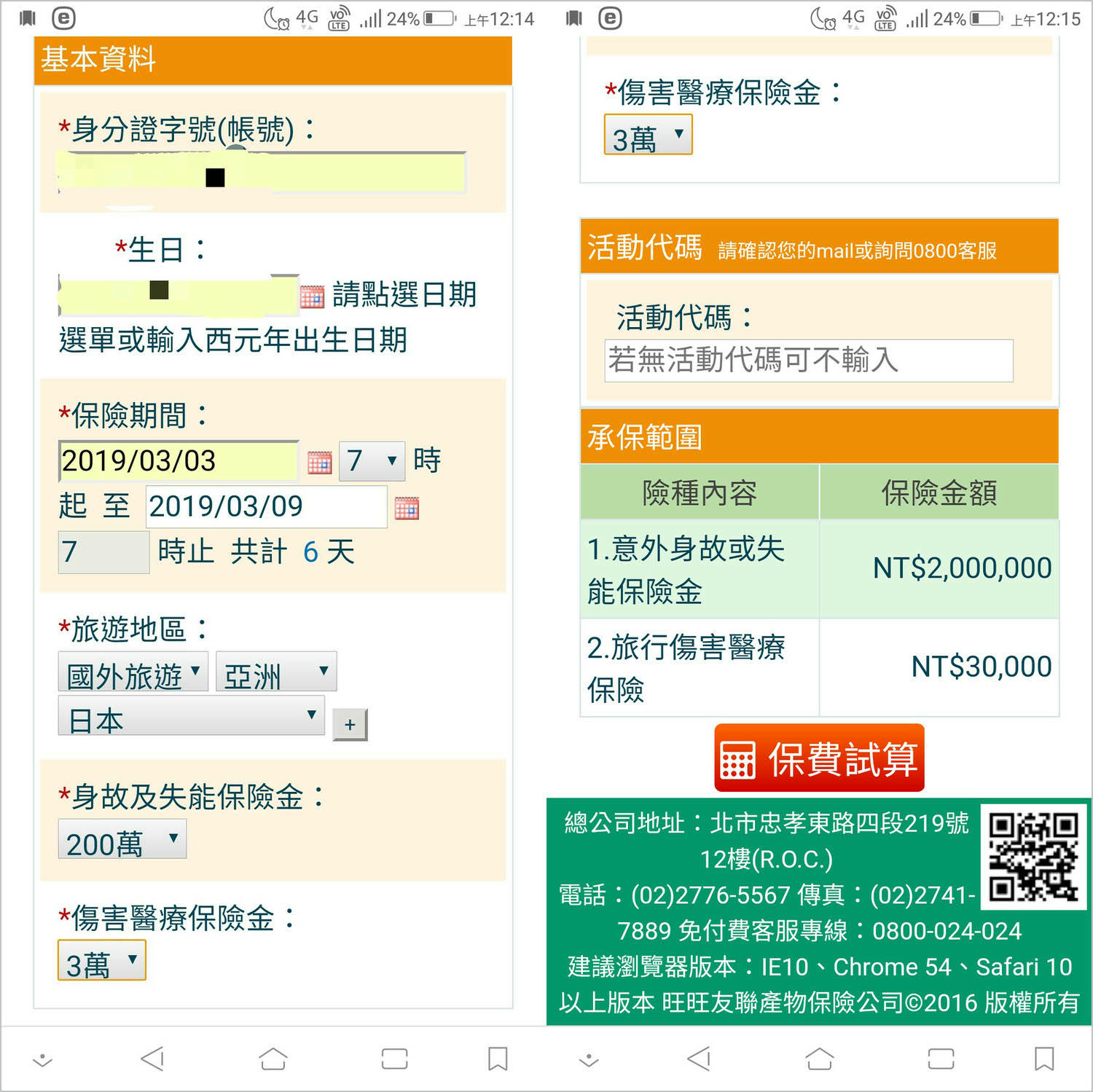The width and height of the screenshot is (1093, 1092).
Task: Open the calendar picker beside 請點選日期
Action: (x=312, y=296)
